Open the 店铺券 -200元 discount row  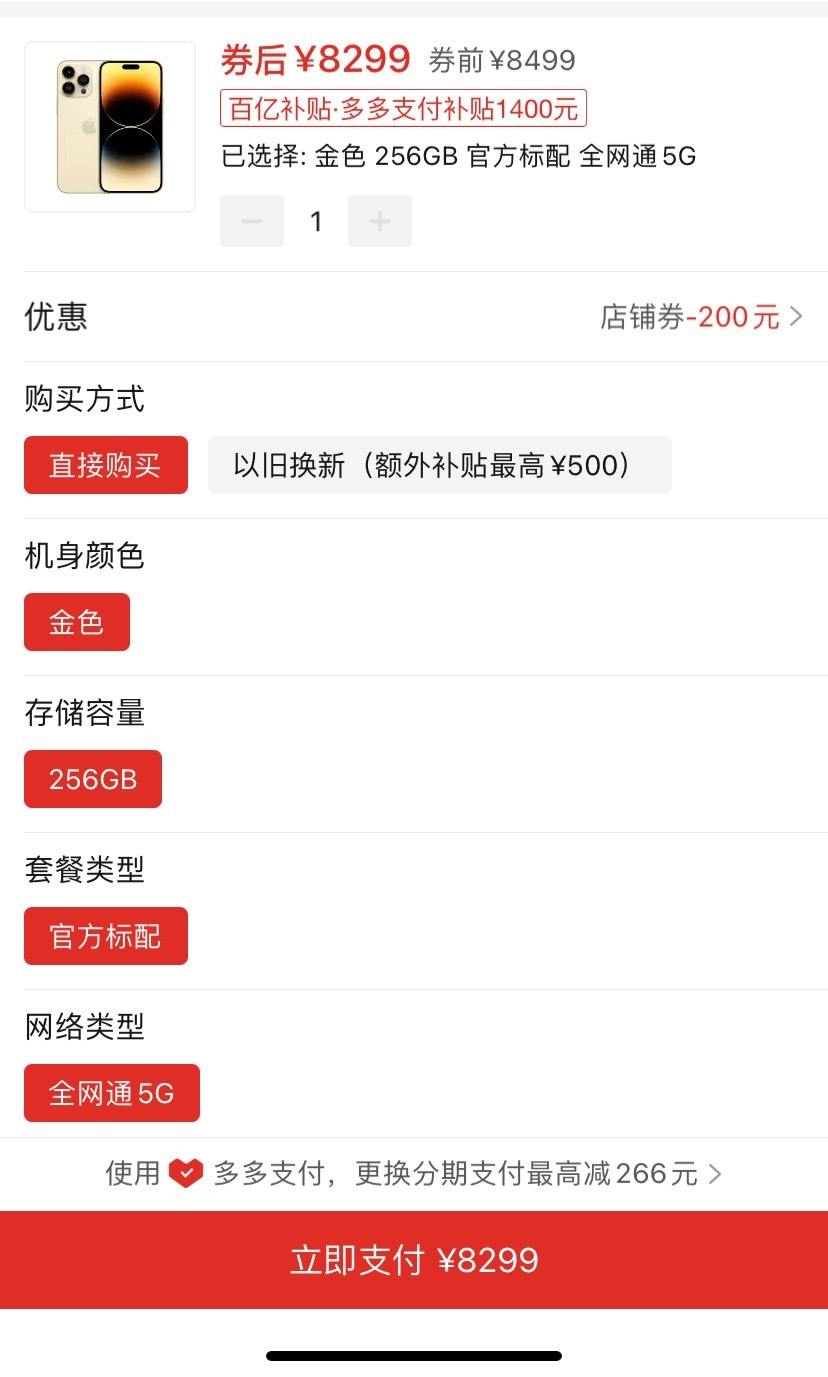[414, 317]
